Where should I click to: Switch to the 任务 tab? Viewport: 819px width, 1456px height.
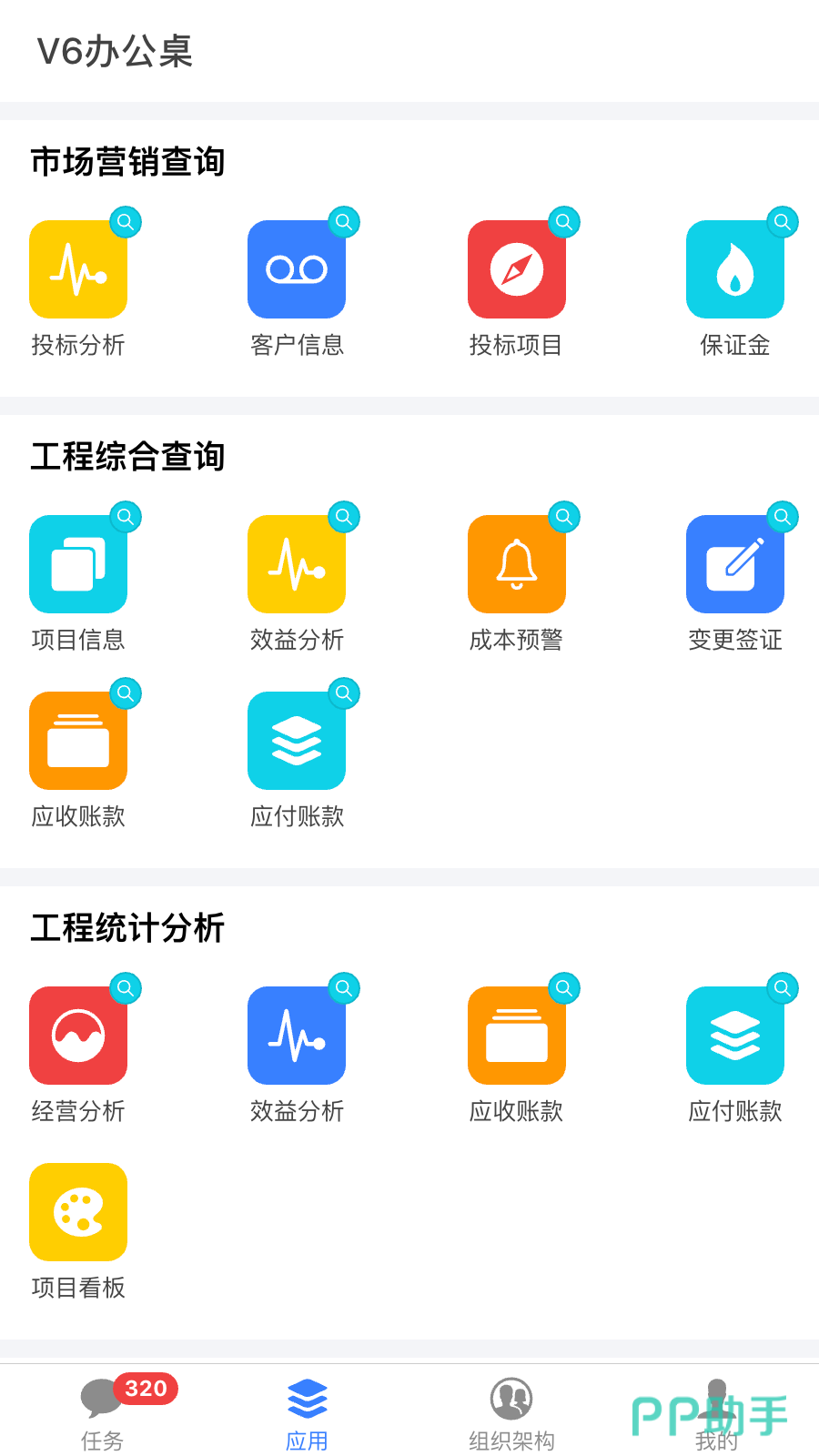(x=102, y=1412)
